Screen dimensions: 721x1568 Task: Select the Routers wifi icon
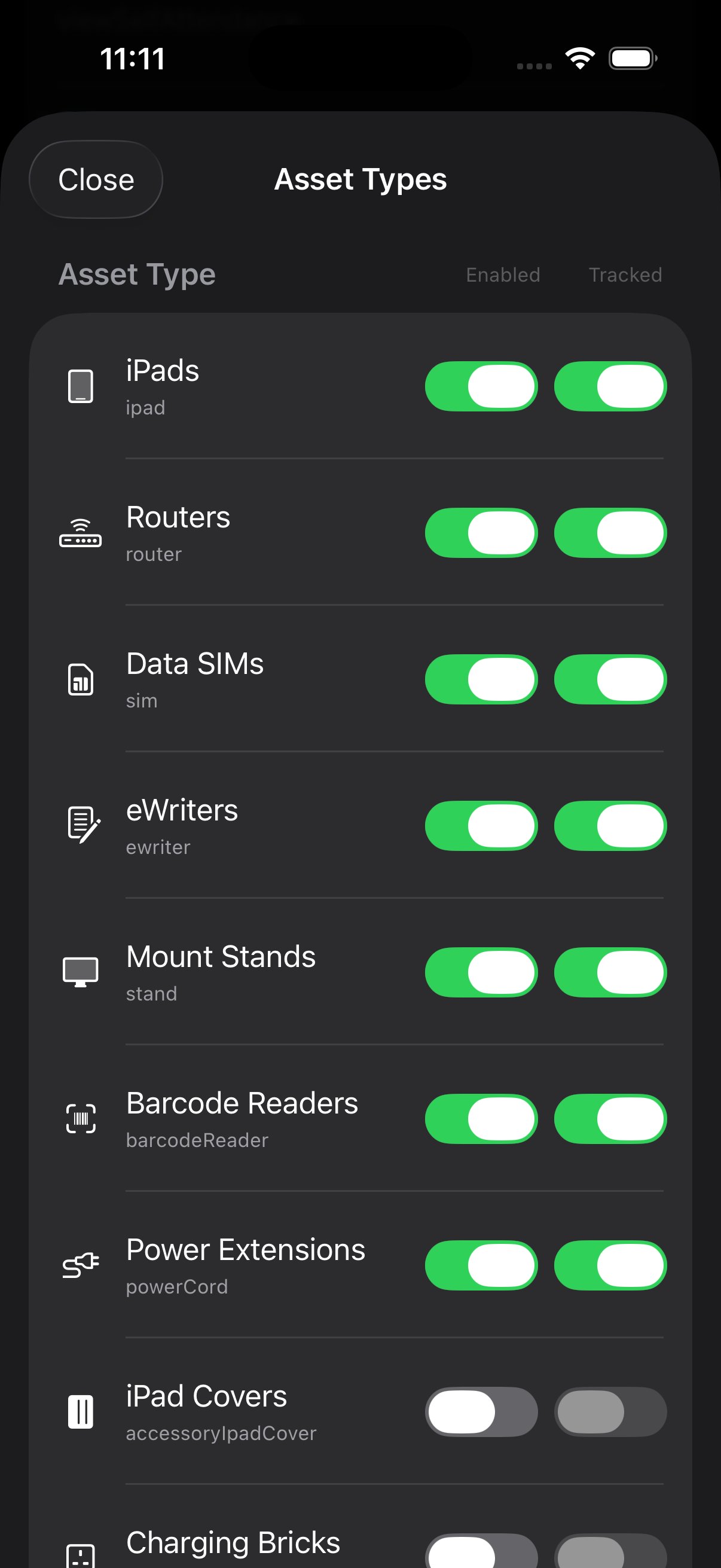coord(80,533)
